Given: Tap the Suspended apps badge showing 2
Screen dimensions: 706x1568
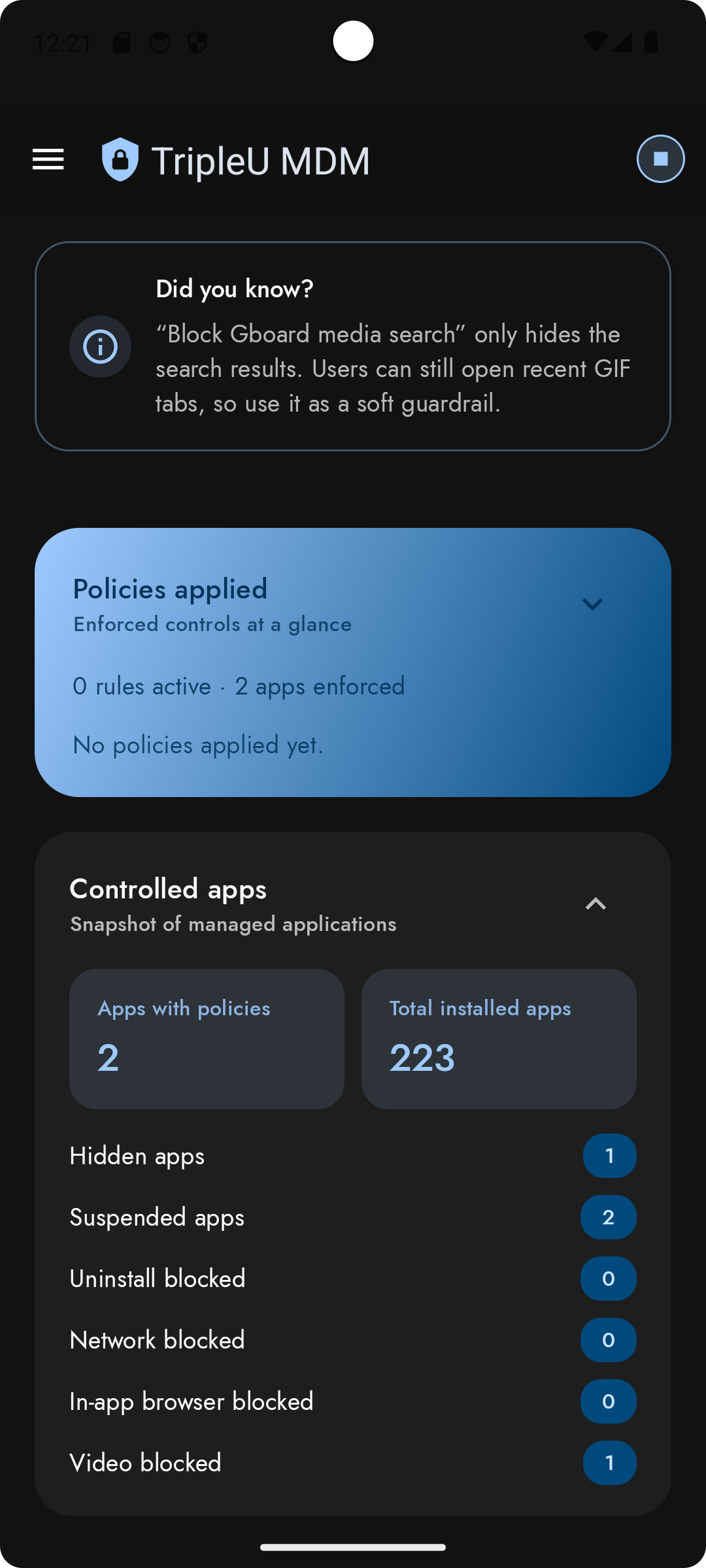Looking at the screenshot, I should pyautogui.click(x=607, y=1217).
